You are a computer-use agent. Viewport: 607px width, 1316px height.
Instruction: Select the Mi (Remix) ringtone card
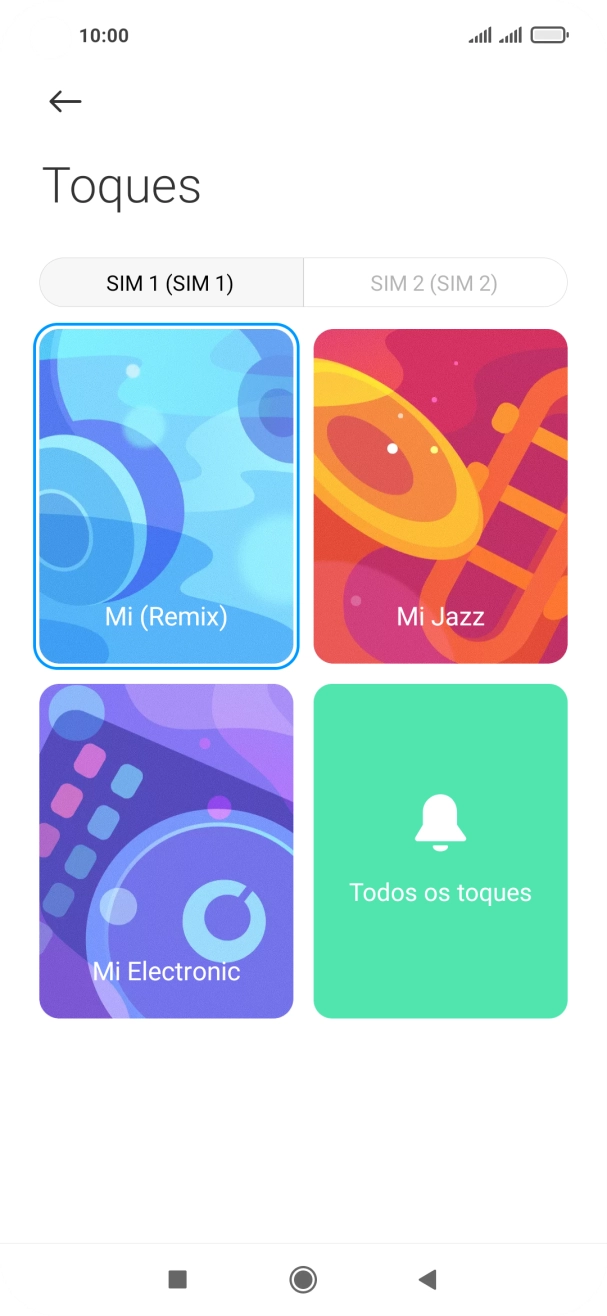click(166, 496)
